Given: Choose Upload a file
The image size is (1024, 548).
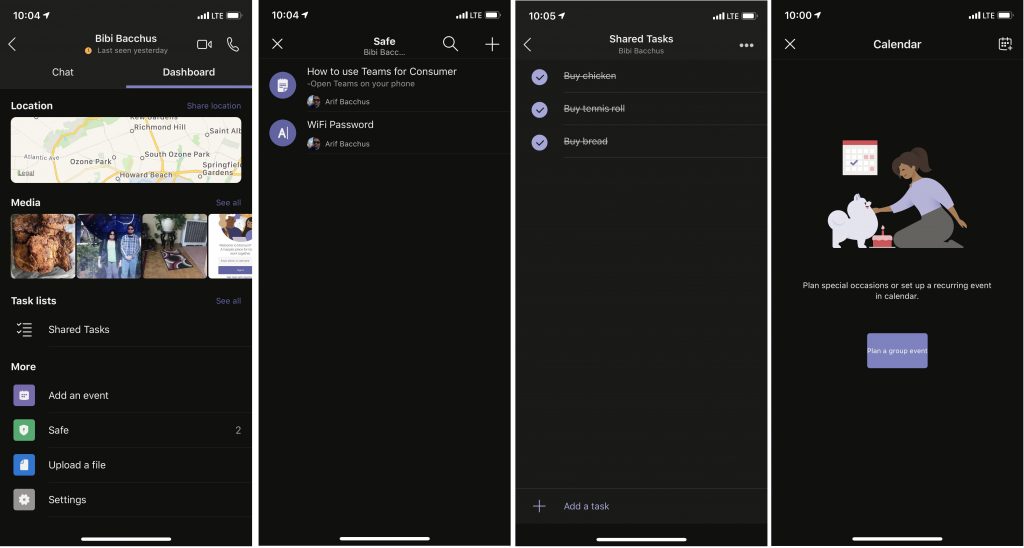Looking at the screenshot, I should point(76,465).
